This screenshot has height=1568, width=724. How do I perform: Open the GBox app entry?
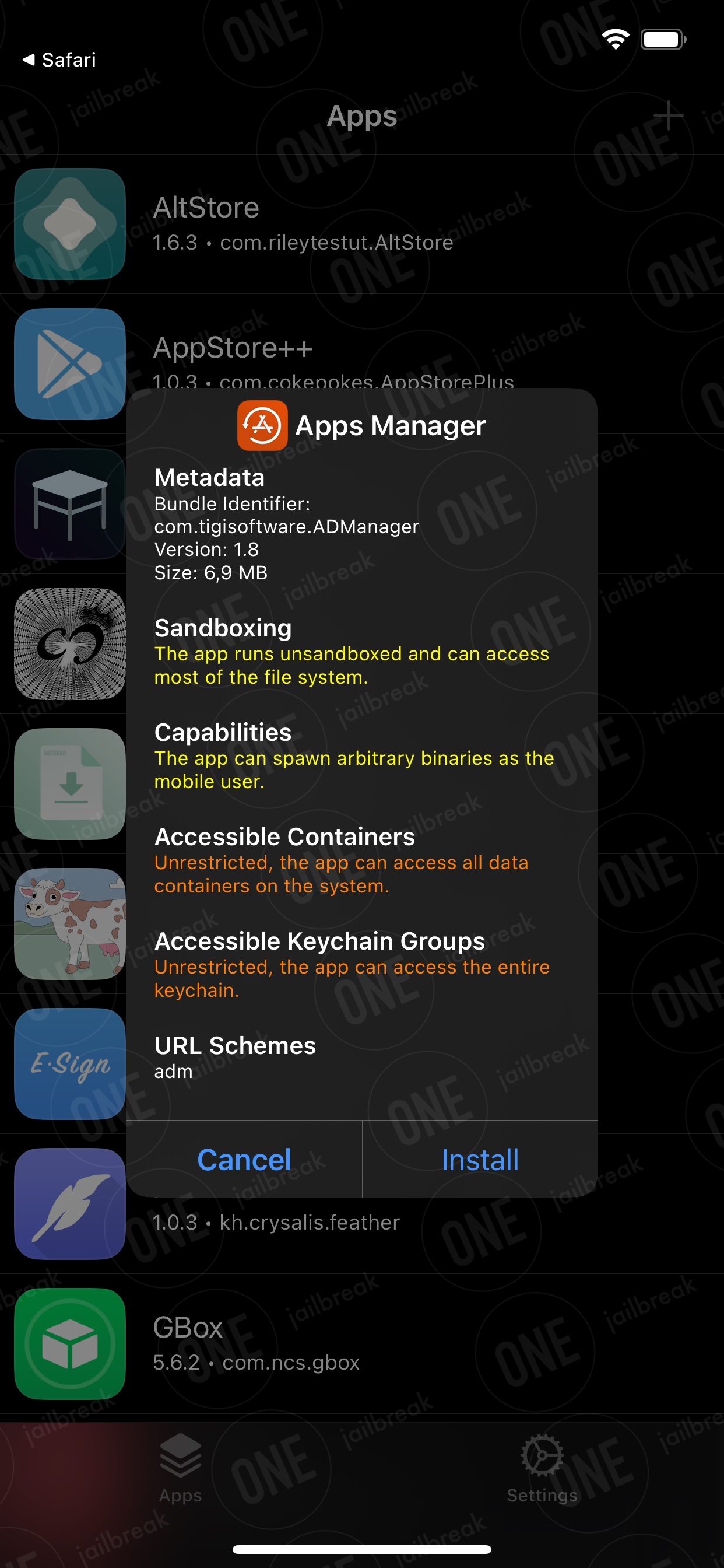[362, 1344]
